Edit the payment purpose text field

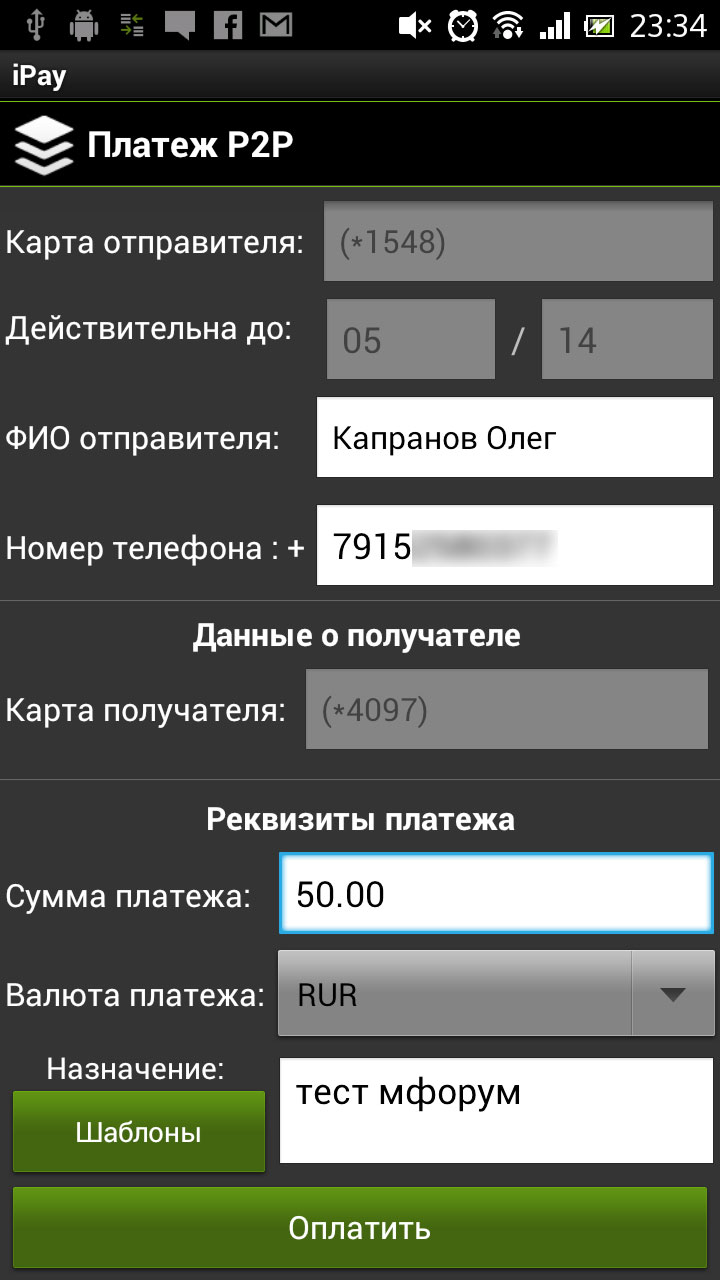[x=496, y=1110]
